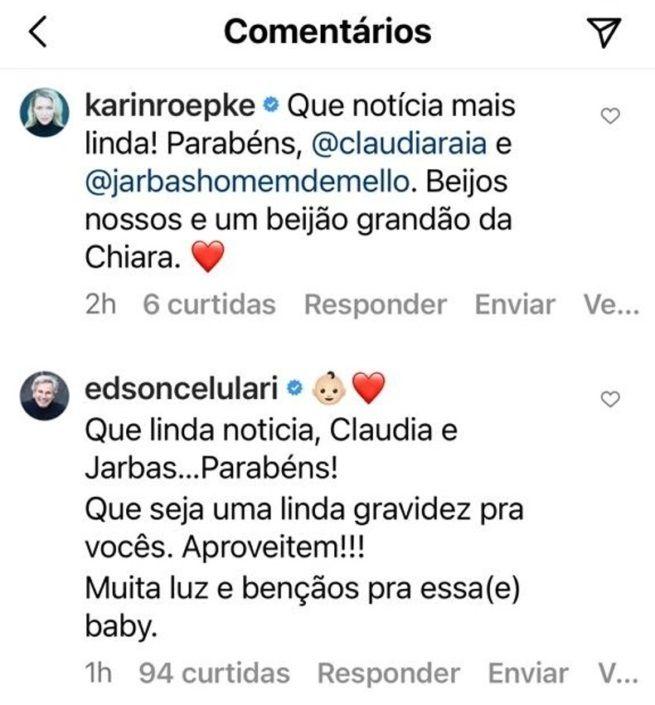The width and height of the screenshot is (655, 705).
Task: Open the direct share paper plane icon
Action: (604, 33)
